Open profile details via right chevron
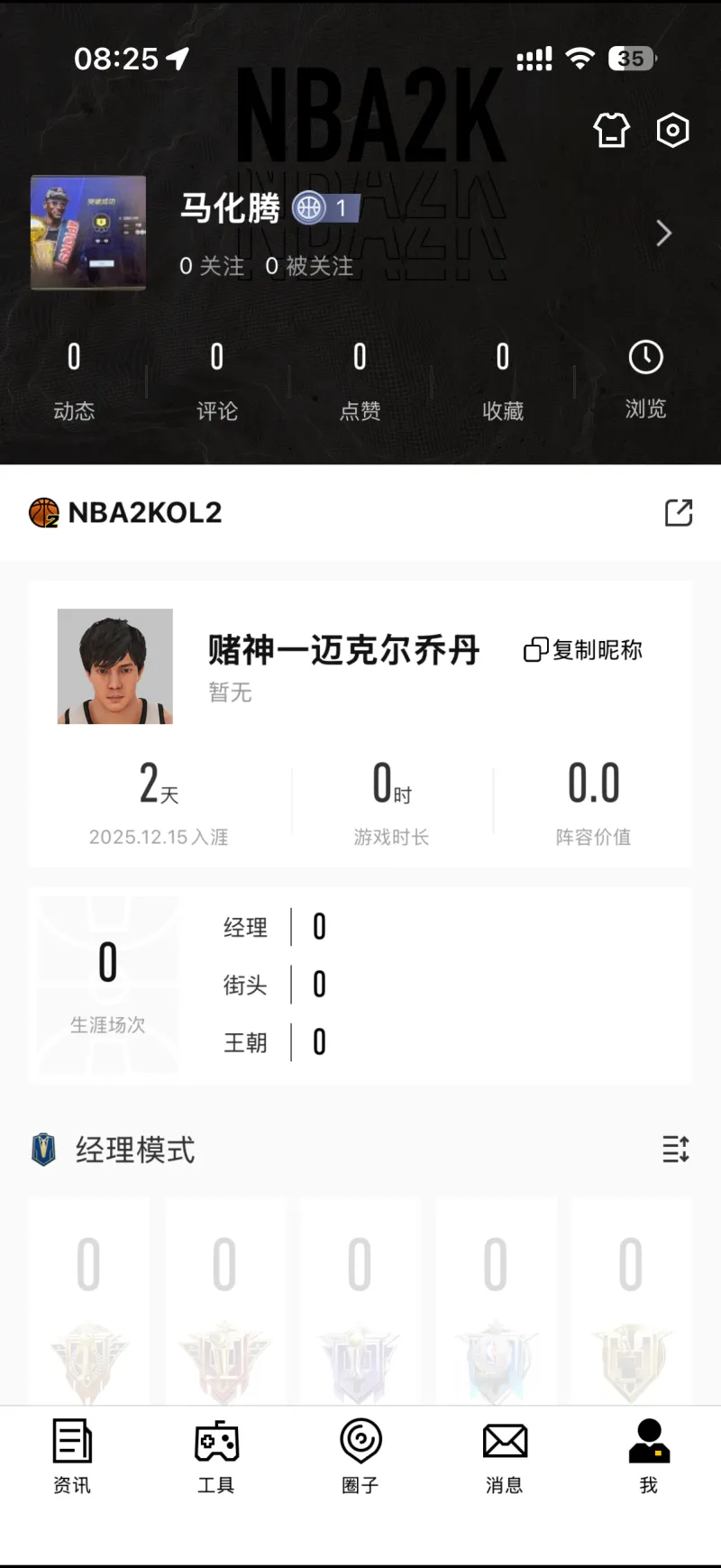This screenshot has height=1568, width=721. [664, 234]
